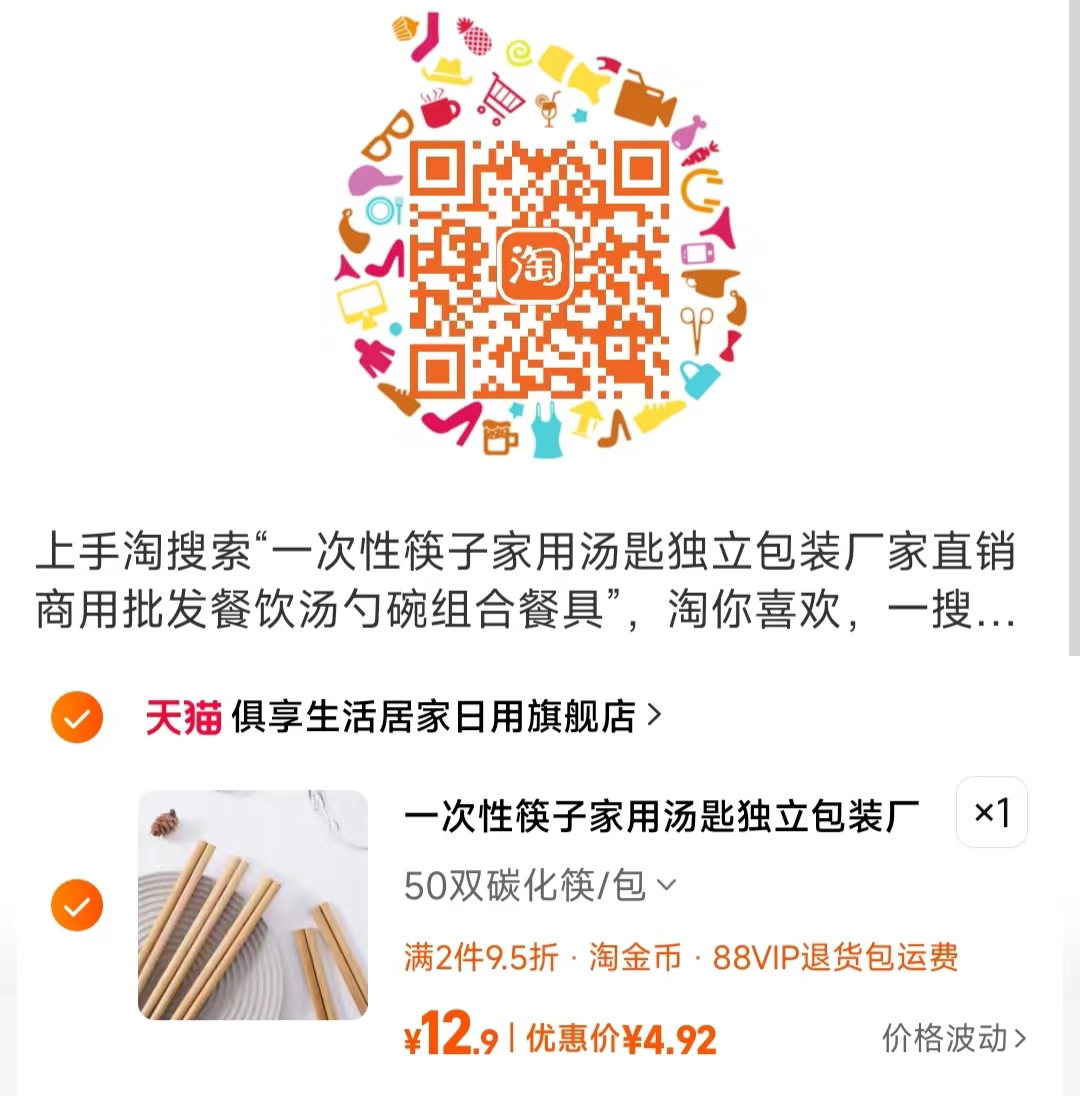
Task: Click the pineapple icon above the QR code
Action: coord(473,38)
